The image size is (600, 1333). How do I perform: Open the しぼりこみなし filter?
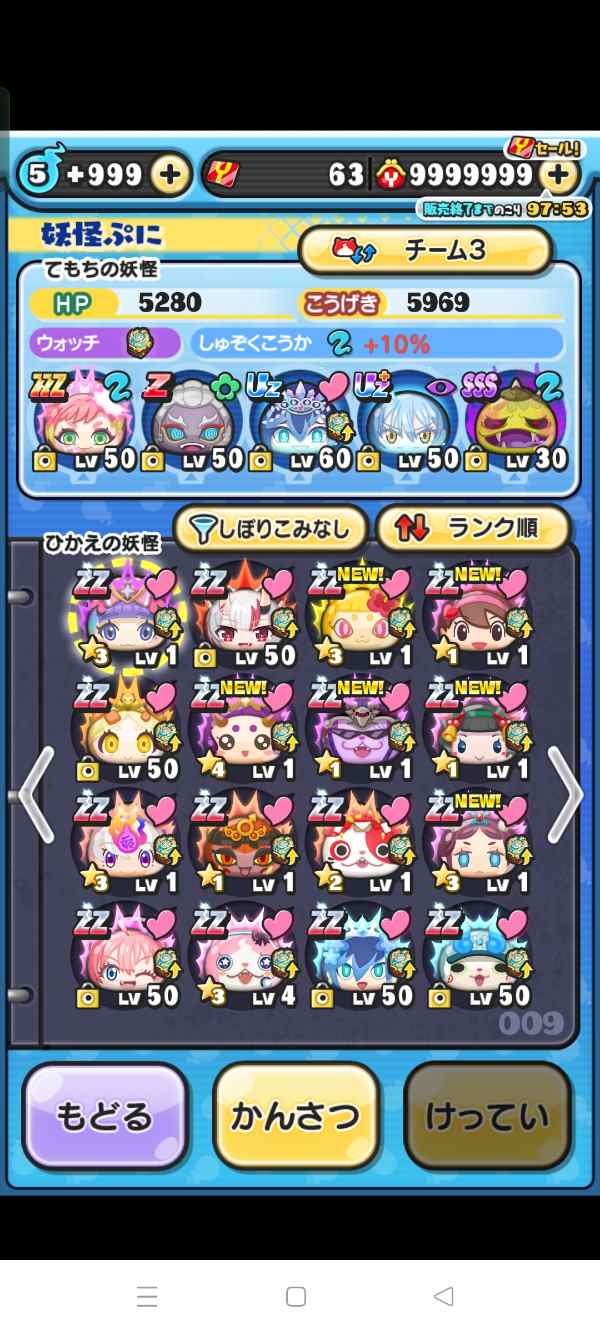coord(270,530)
